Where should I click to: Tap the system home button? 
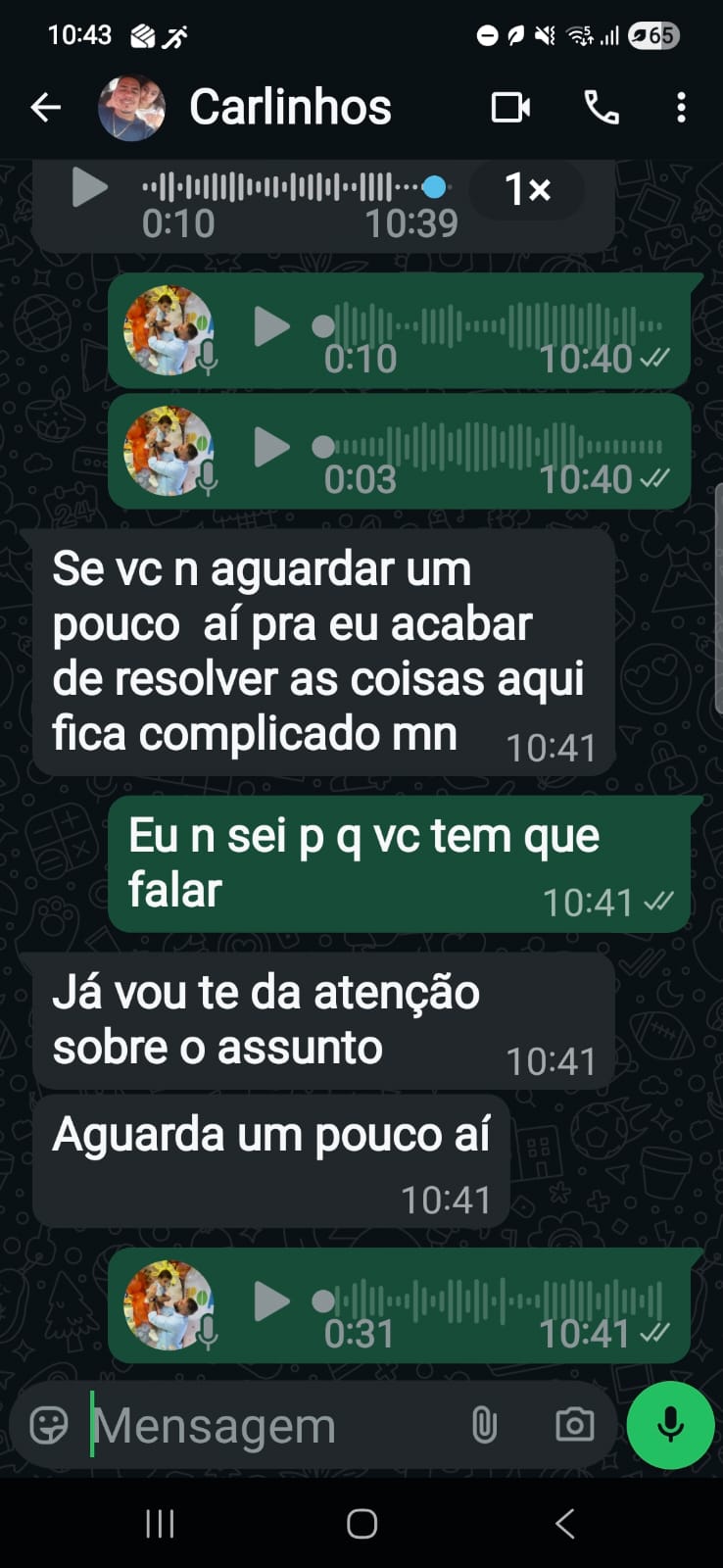coord(361,1524)
